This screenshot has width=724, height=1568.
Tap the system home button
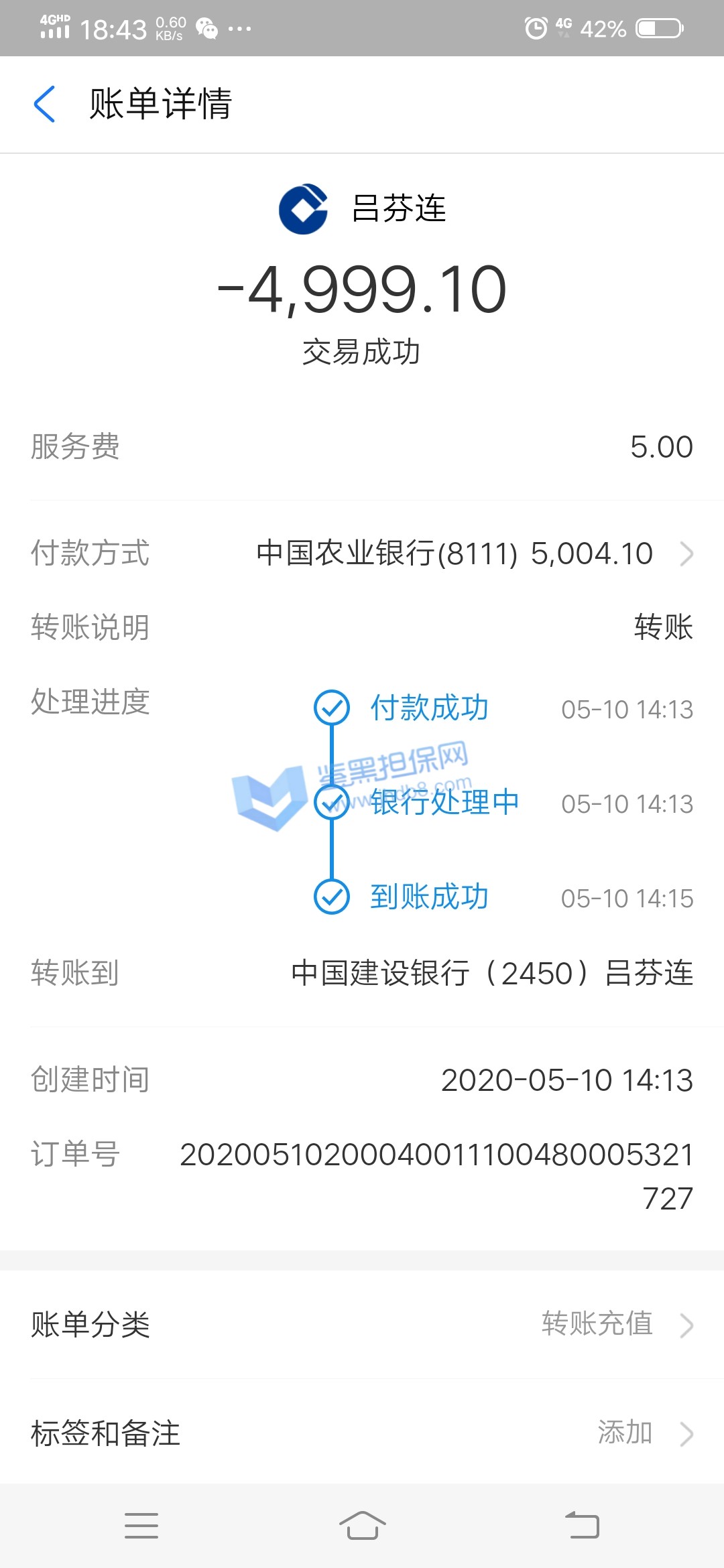coord(362,1526)
